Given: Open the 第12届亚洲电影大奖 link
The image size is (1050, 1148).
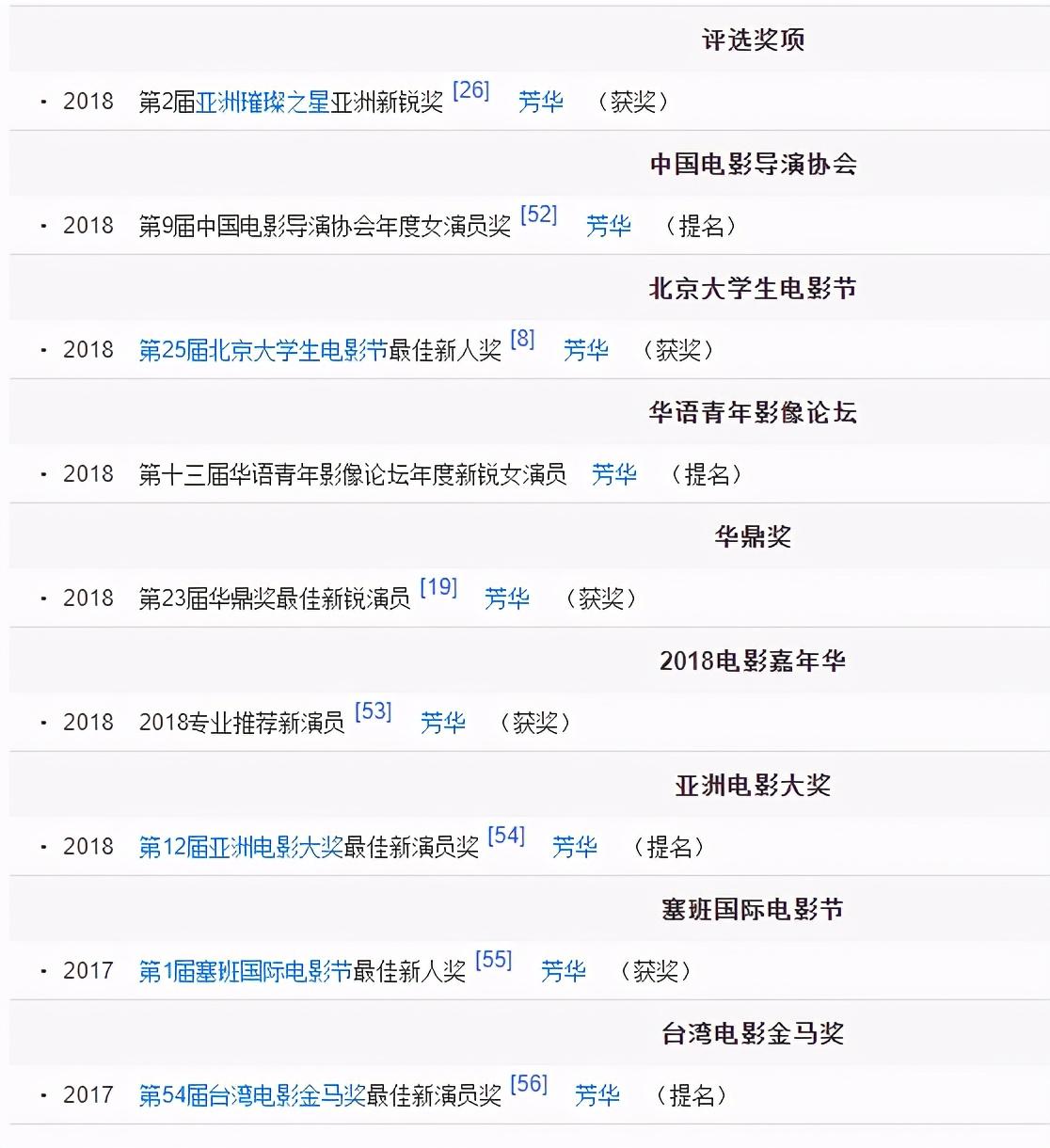Looking at the screenshot, I should [x=241, y=847].
